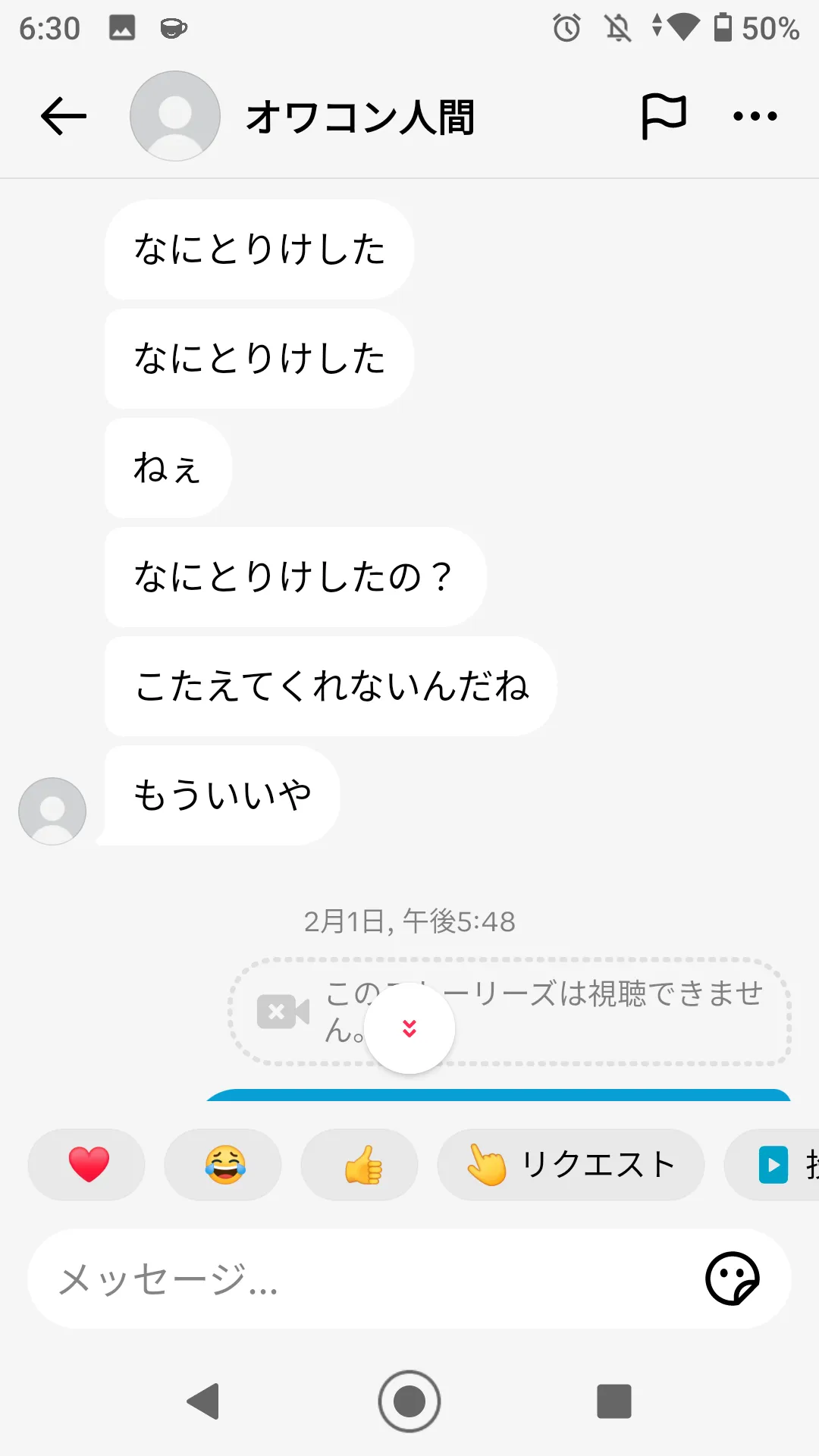Open the sticker picker icon
This screenshot has width=819, height=1456.
[x=733, y=1279]
